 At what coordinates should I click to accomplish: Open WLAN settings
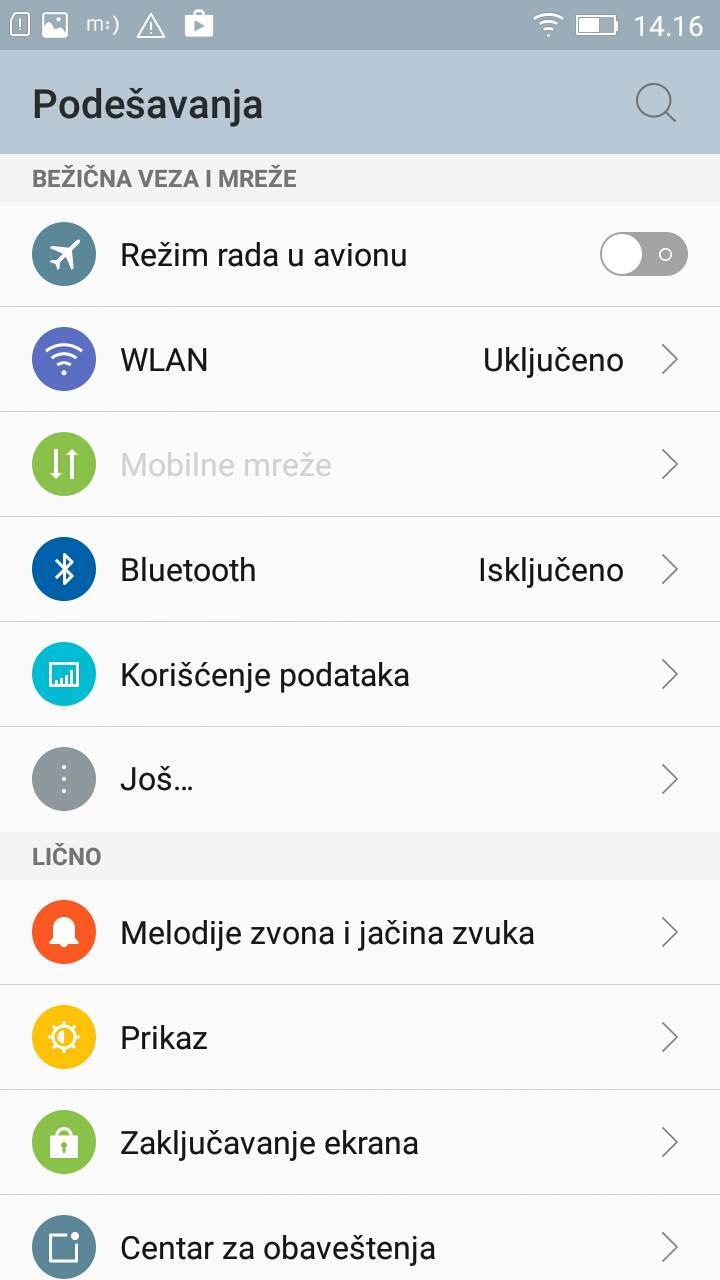[x=360, y=359]
